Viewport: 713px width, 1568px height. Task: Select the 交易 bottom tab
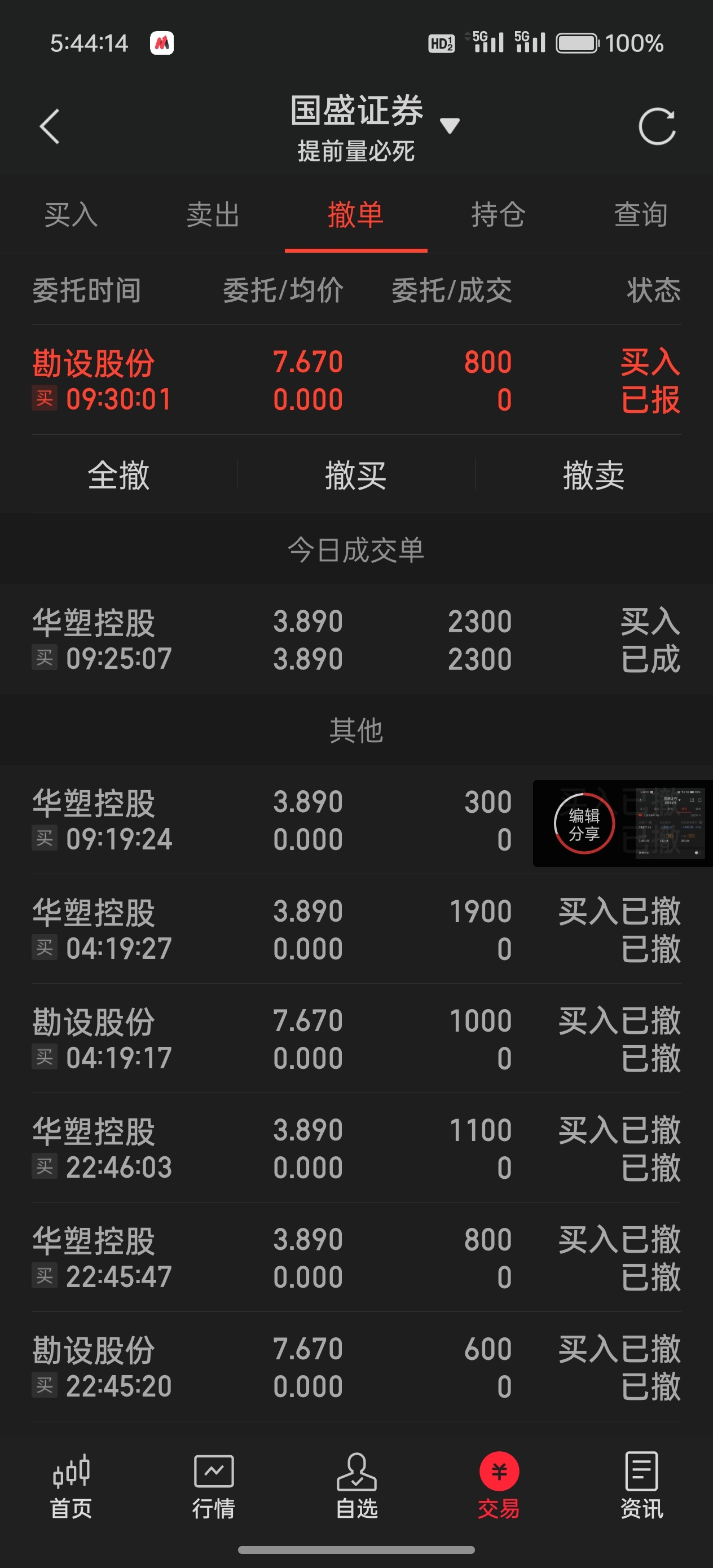[499, 1486]
